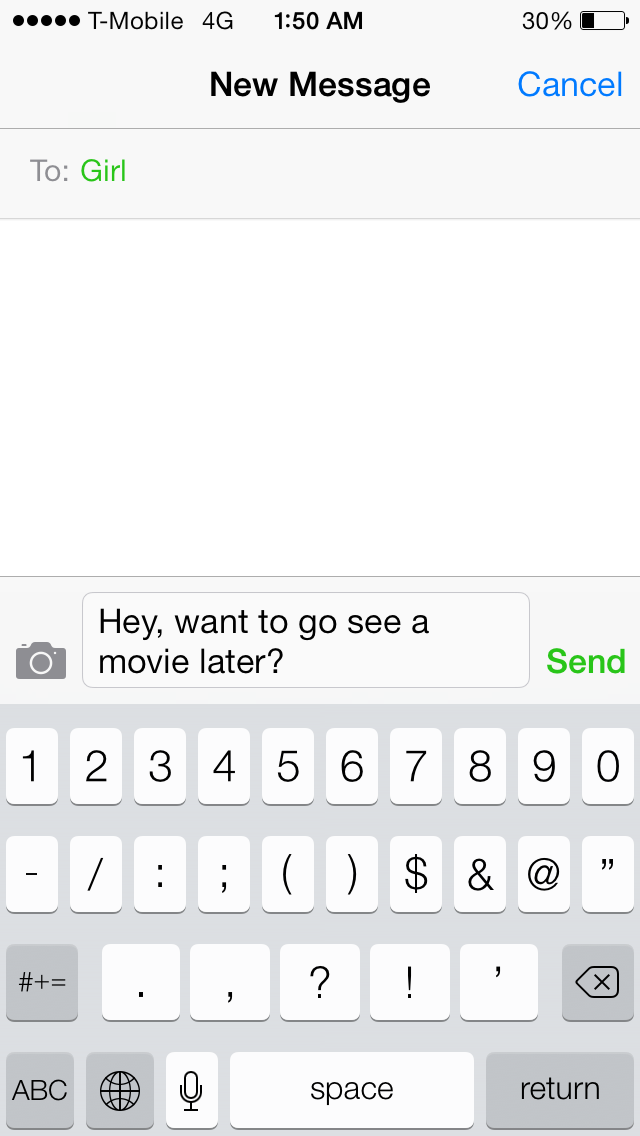This screenshot has width=640, height=1136.
Task: Send the movie invitation message
Action: tap(586, 661)
